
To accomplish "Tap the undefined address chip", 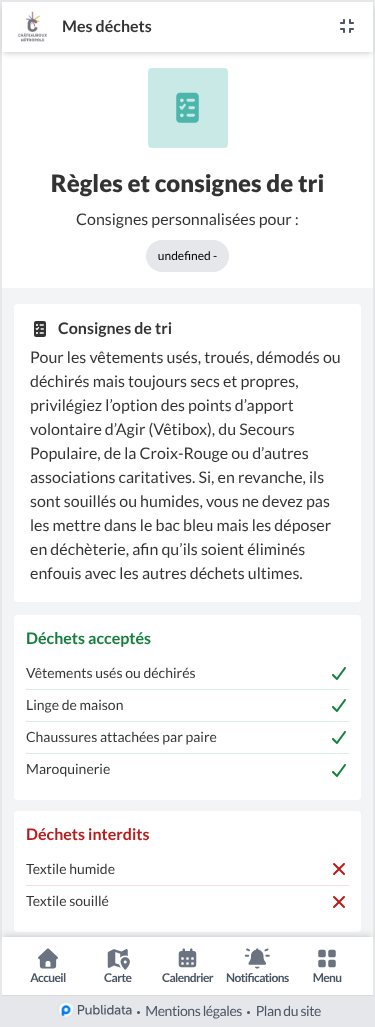I will coord(187,256).
